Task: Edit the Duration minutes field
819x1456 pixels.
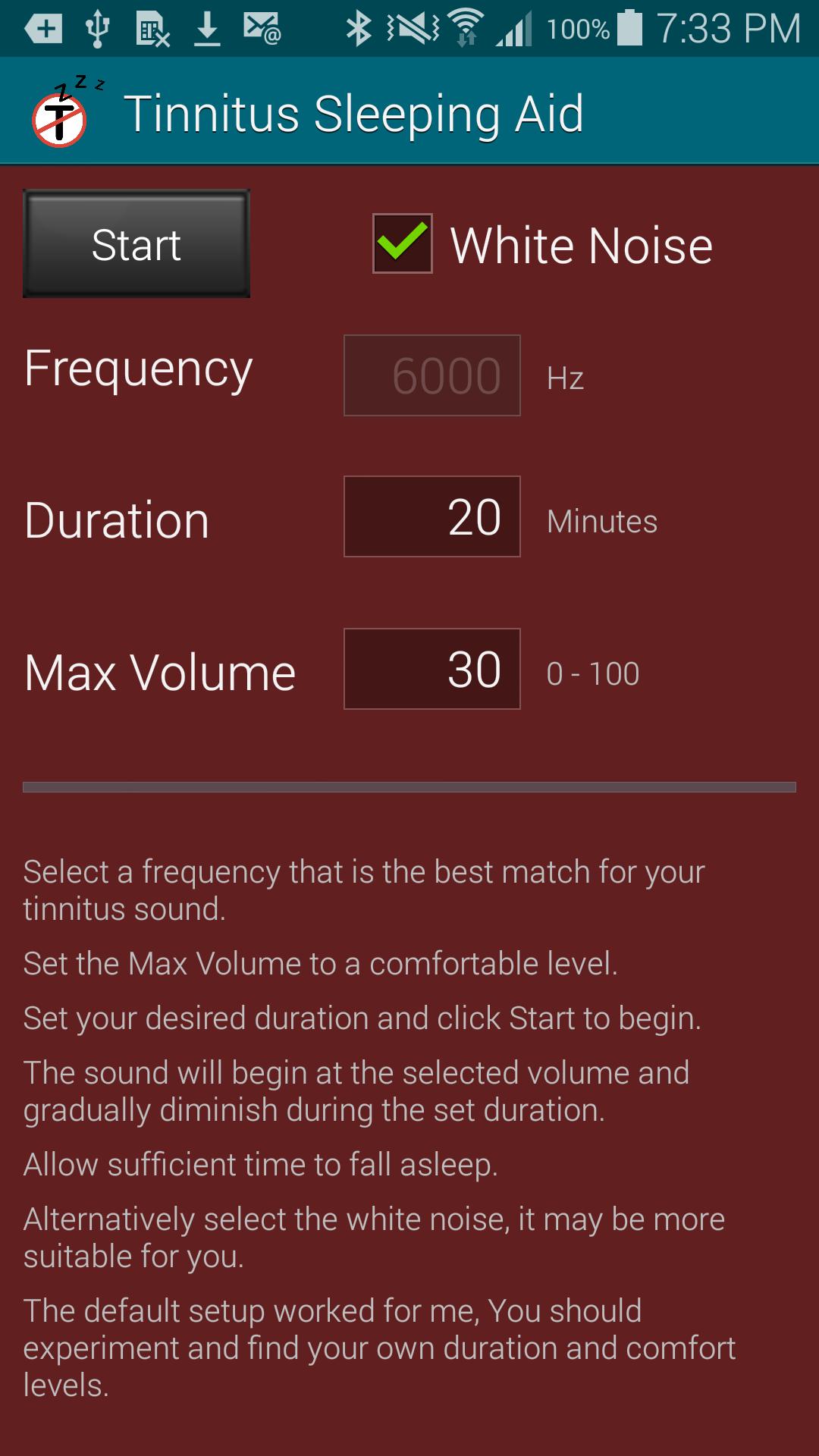Action: tap(431, 516)
